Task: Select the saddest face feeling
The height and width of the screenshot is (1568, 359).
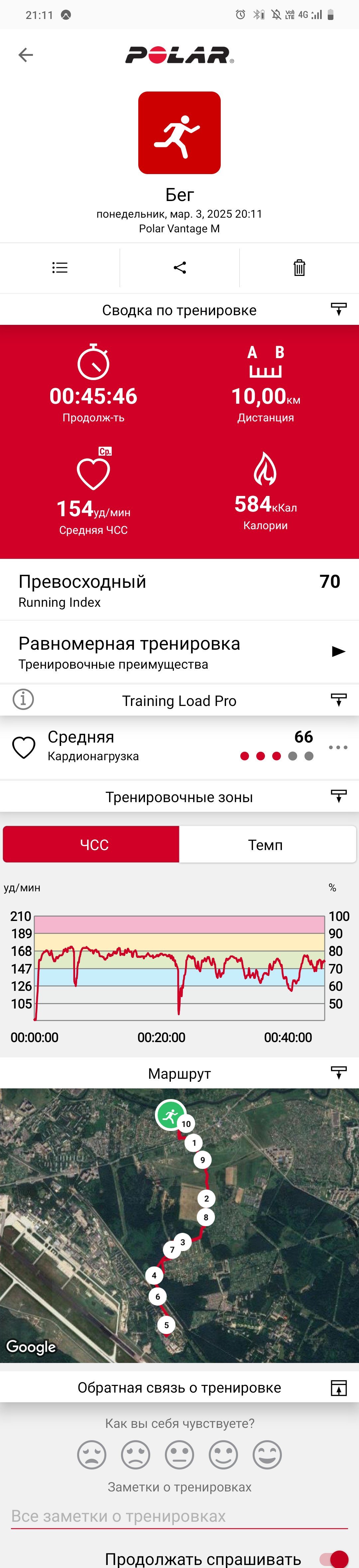Action: (x=92, y=1455)
